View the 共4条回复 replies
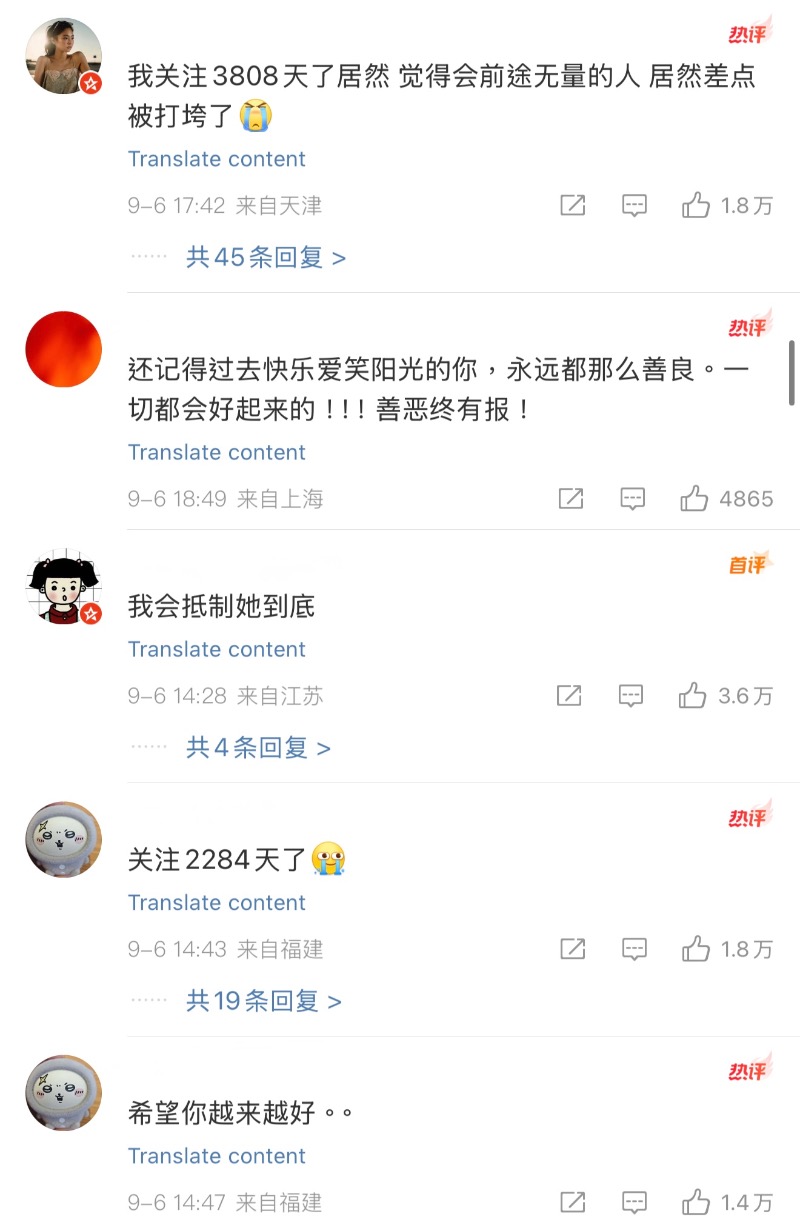The image size is (800, 1228). [257, 747]
